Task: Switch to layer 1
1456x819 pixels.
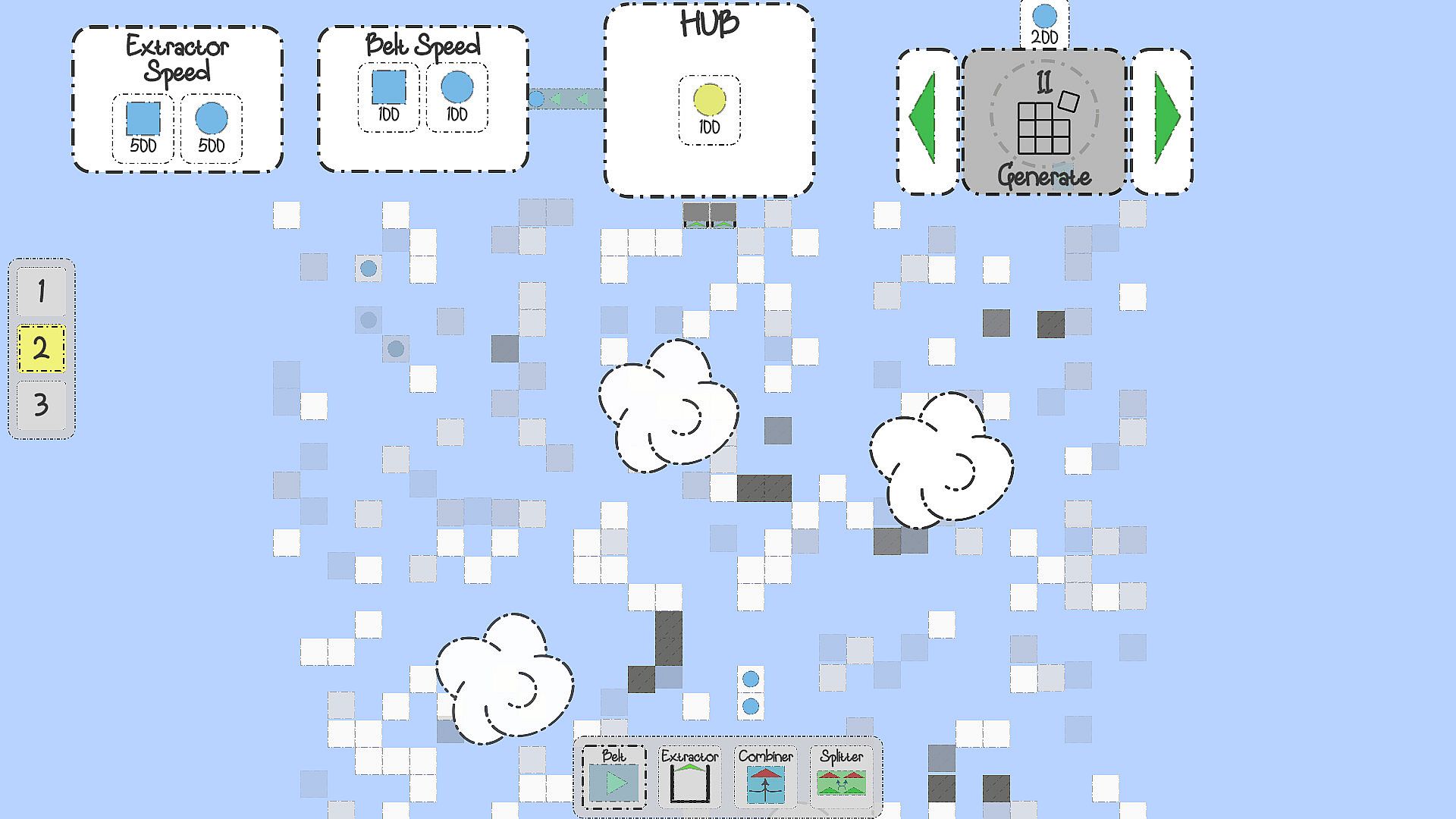Action: click(42, 292)
